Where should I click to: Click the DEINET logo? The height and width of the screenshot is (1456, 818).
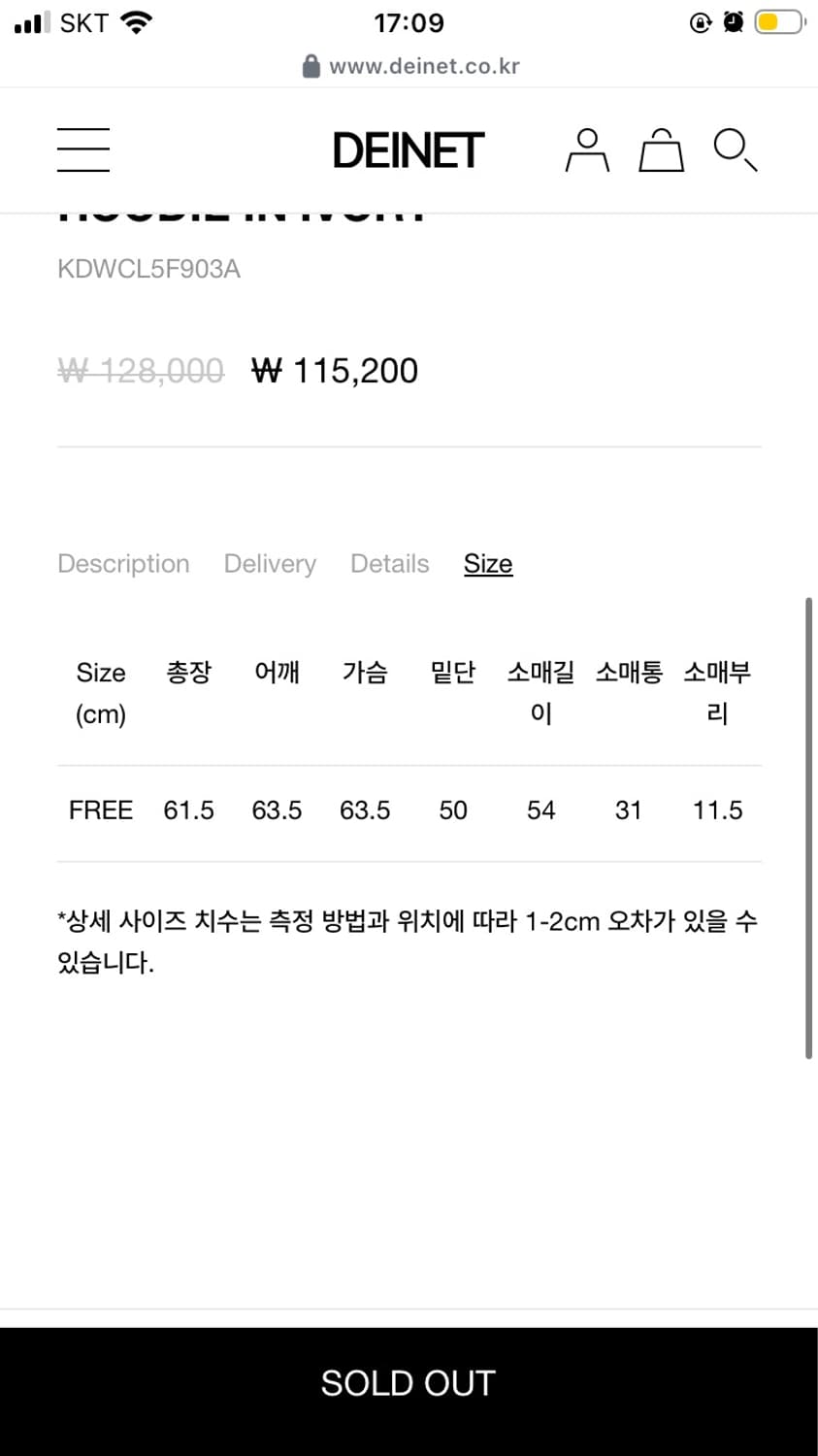(408, 149)
